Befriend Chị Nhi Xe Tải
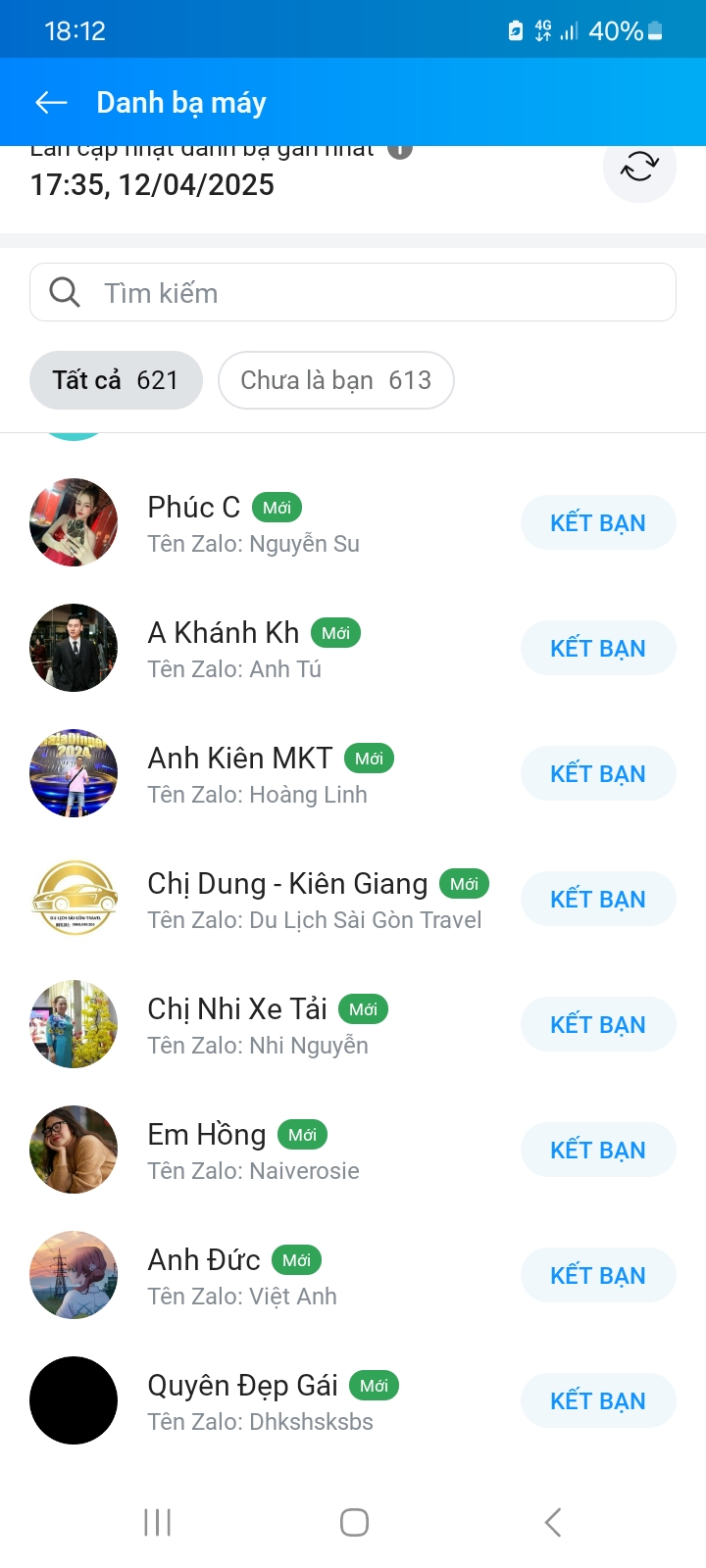Image resolution: width=706 pixels, height=1568 pixels. pos(597,1025)
